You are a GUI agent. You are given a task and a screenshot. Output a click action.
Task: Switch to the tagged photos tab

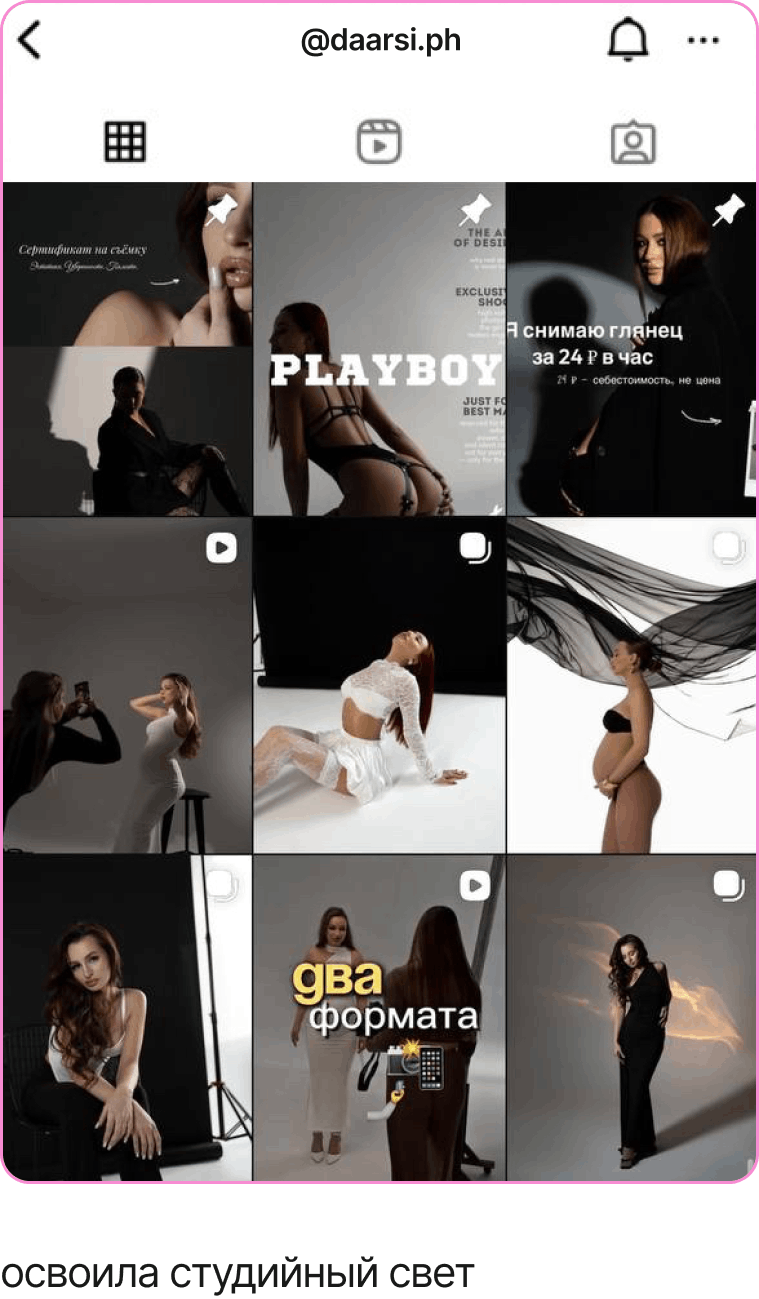[x=632, y=142]
